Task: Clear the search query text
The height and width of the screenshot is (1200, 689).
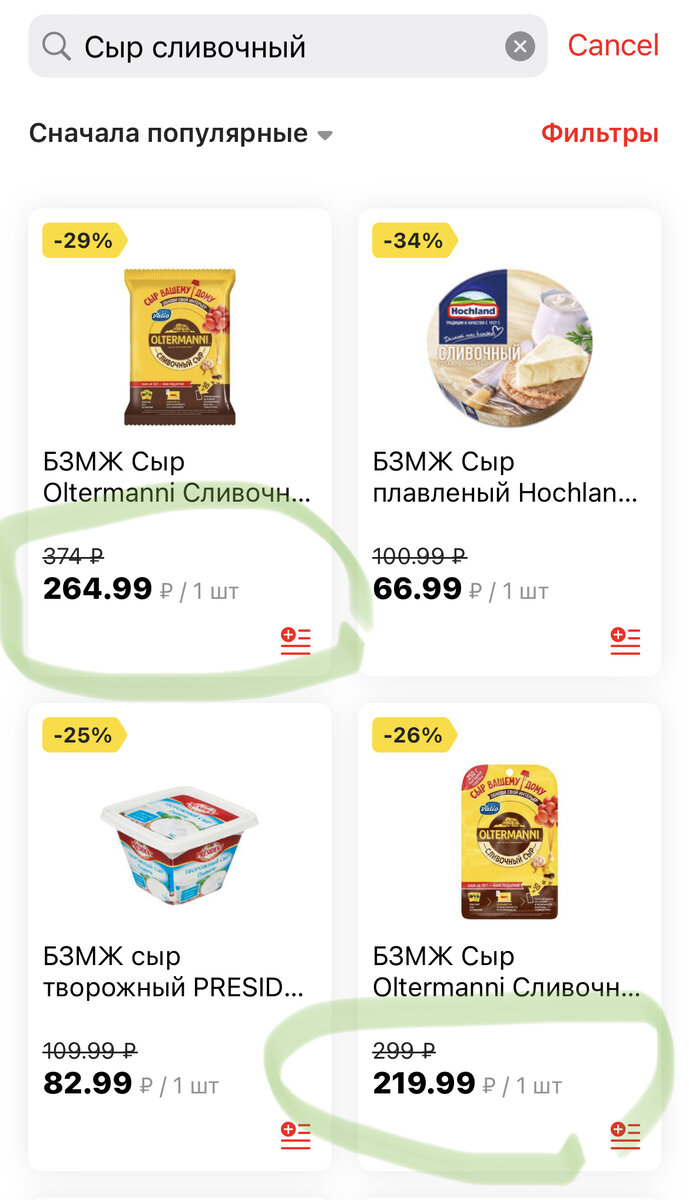Action: [x=519, y=46]
